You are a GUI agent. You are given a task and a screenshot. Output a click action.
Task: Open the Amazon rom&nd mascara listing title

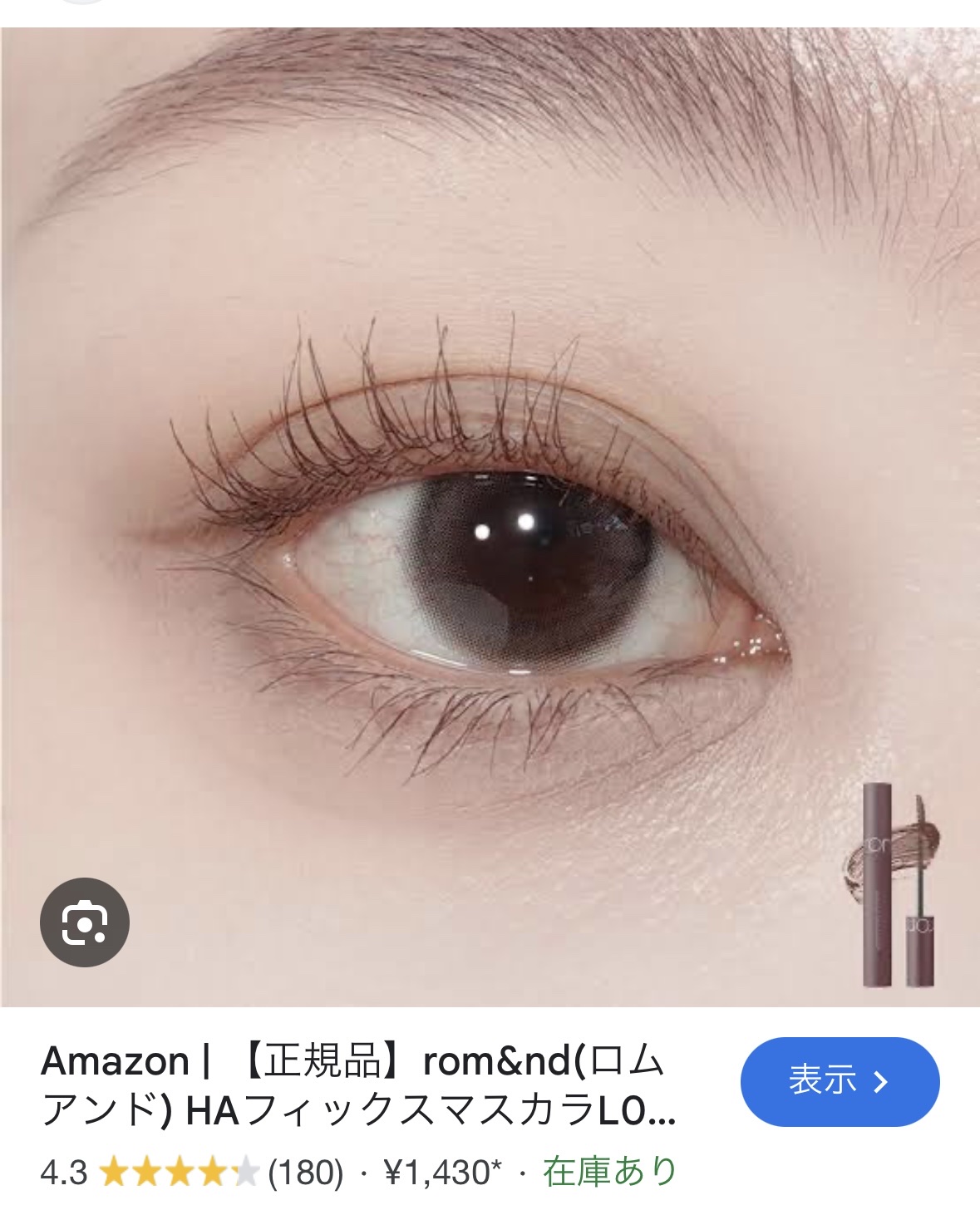click(x=357, y=1086)
